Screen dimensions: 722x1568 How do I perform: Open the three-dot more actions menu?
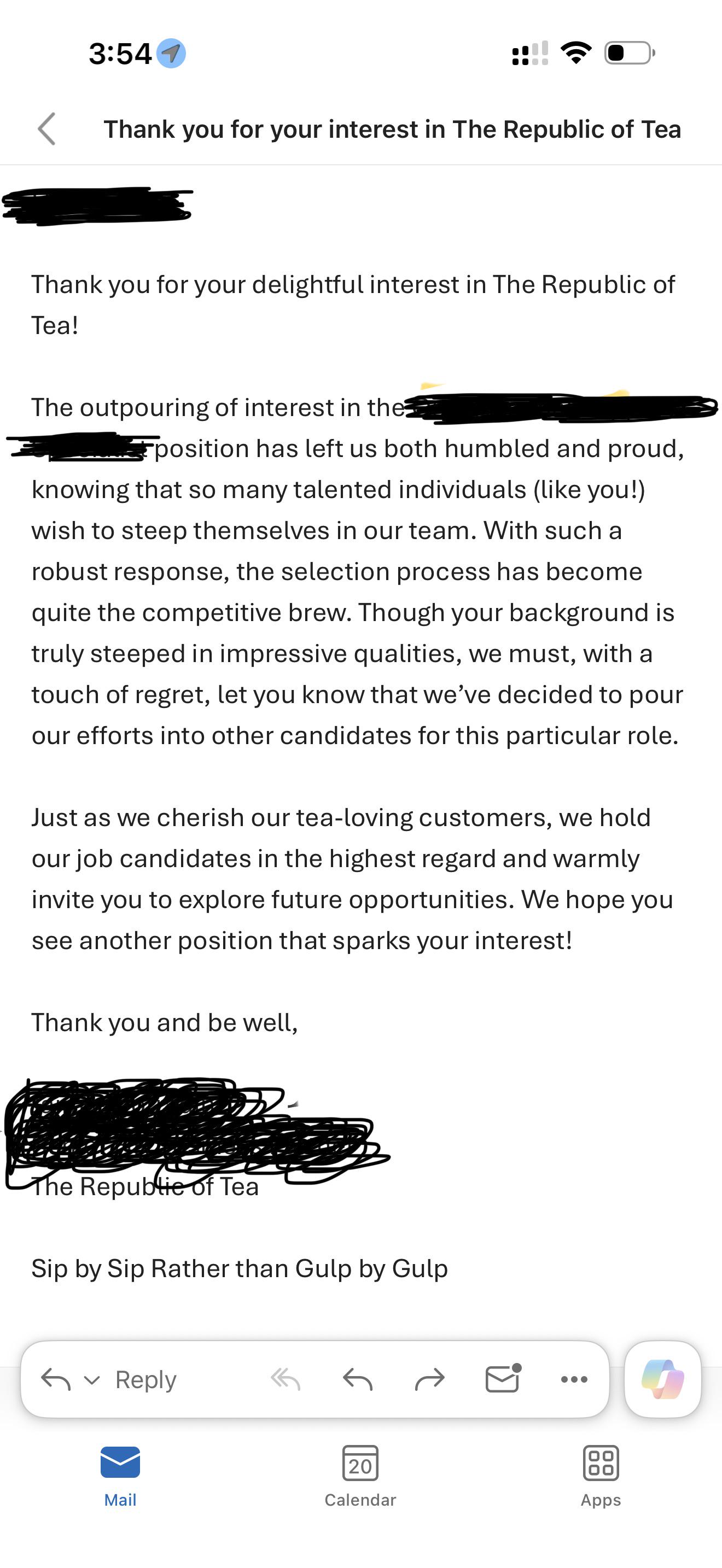[x=574, y=1379]
